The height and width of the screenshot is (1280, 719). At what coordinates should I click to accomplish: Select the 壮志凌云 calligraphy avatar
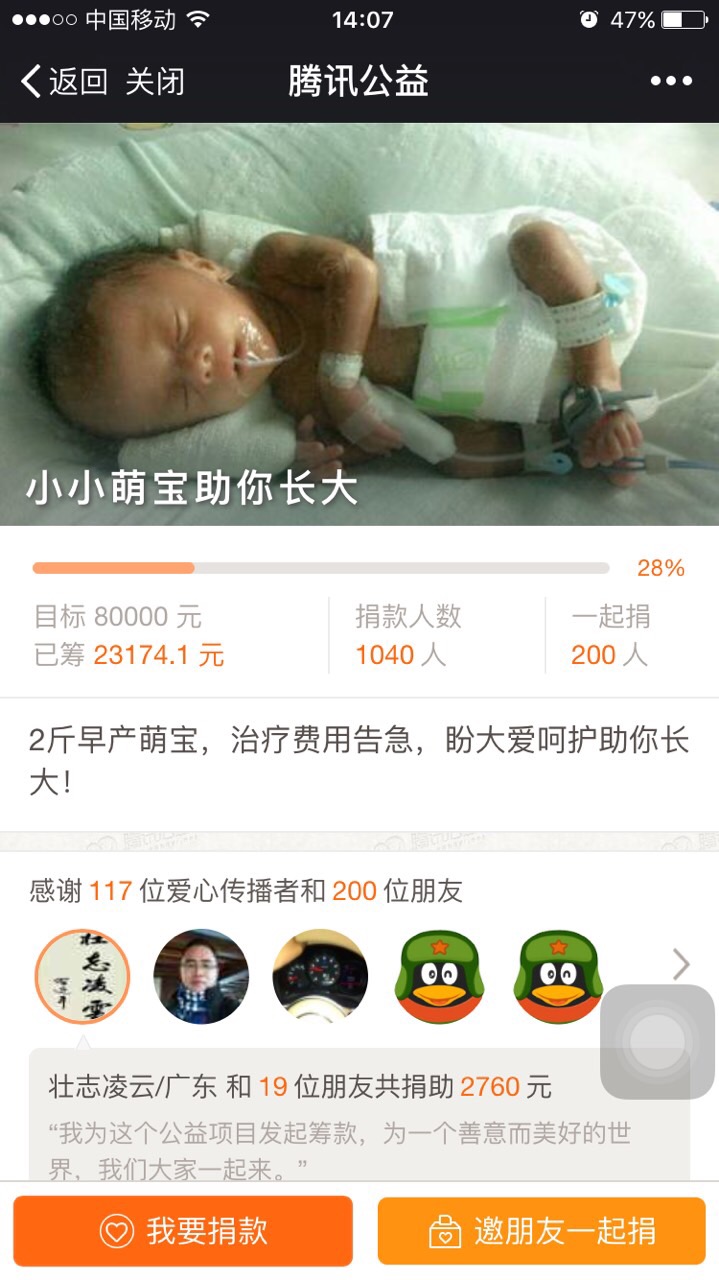coord(82,976)
